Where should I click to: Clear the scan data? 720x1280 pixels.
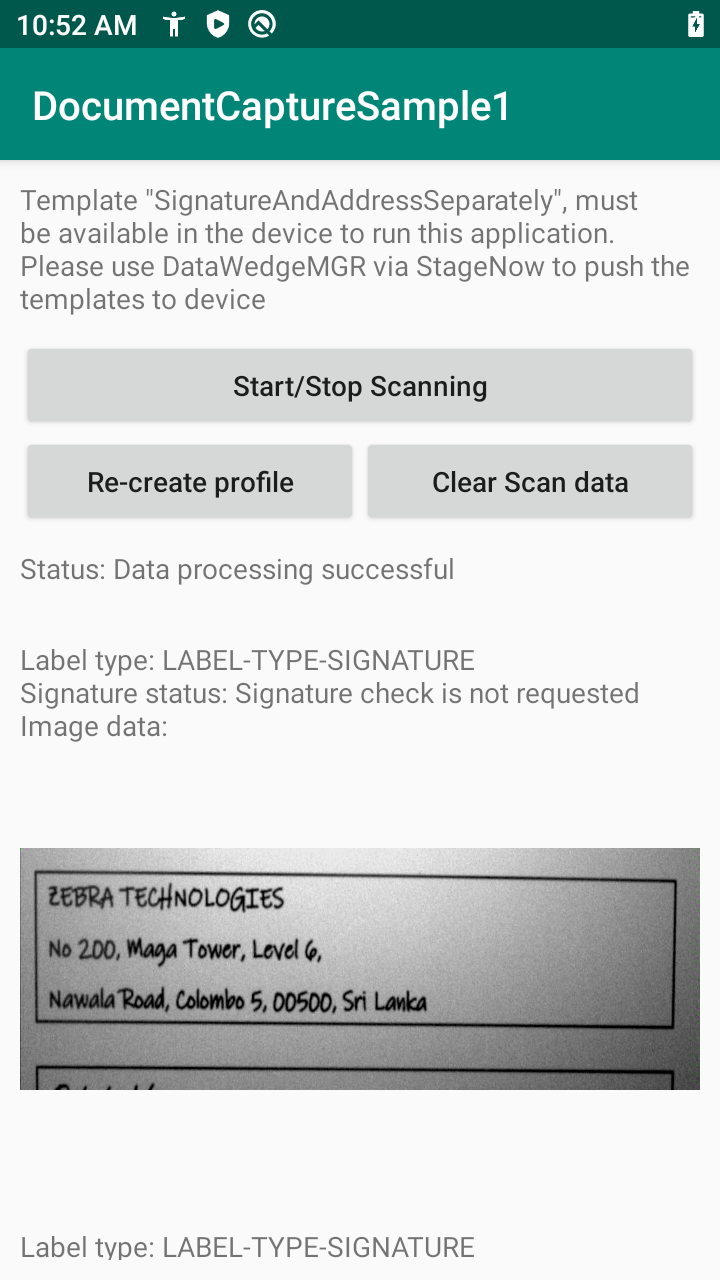coord(530,482)
